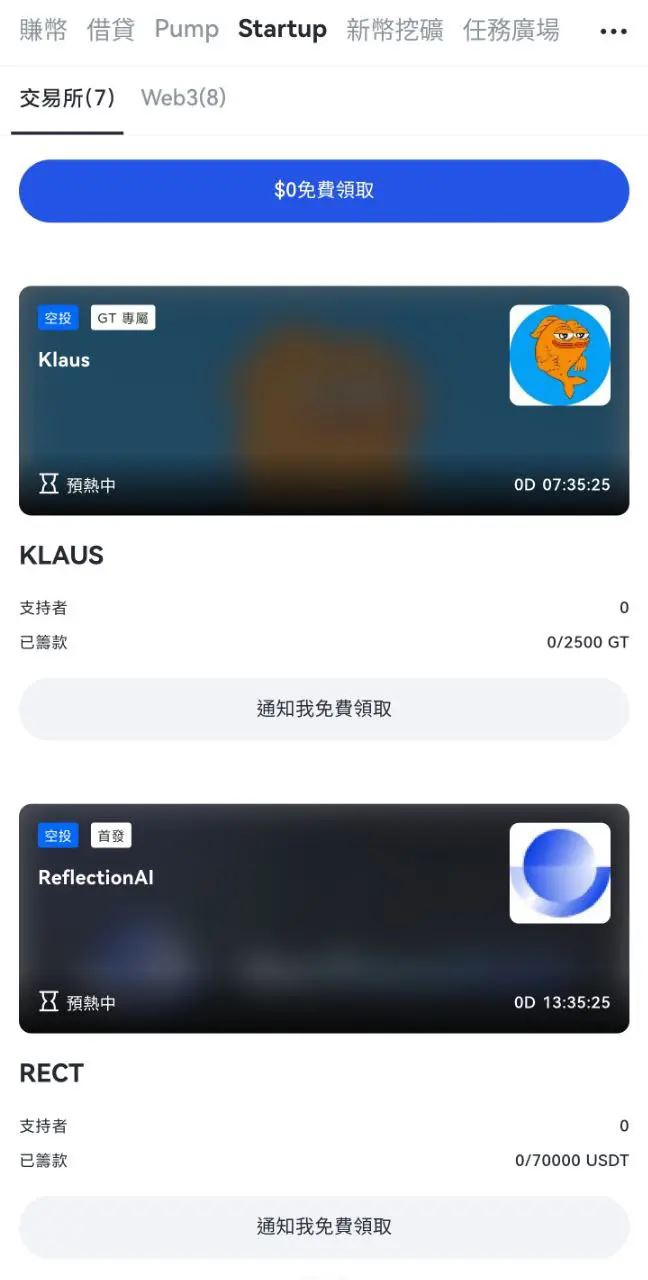Image resolution: width=648 pixels, height=1280 pixels.
Task: Select the 交易所(7) sub-tab
Action: tap(67, 98)
